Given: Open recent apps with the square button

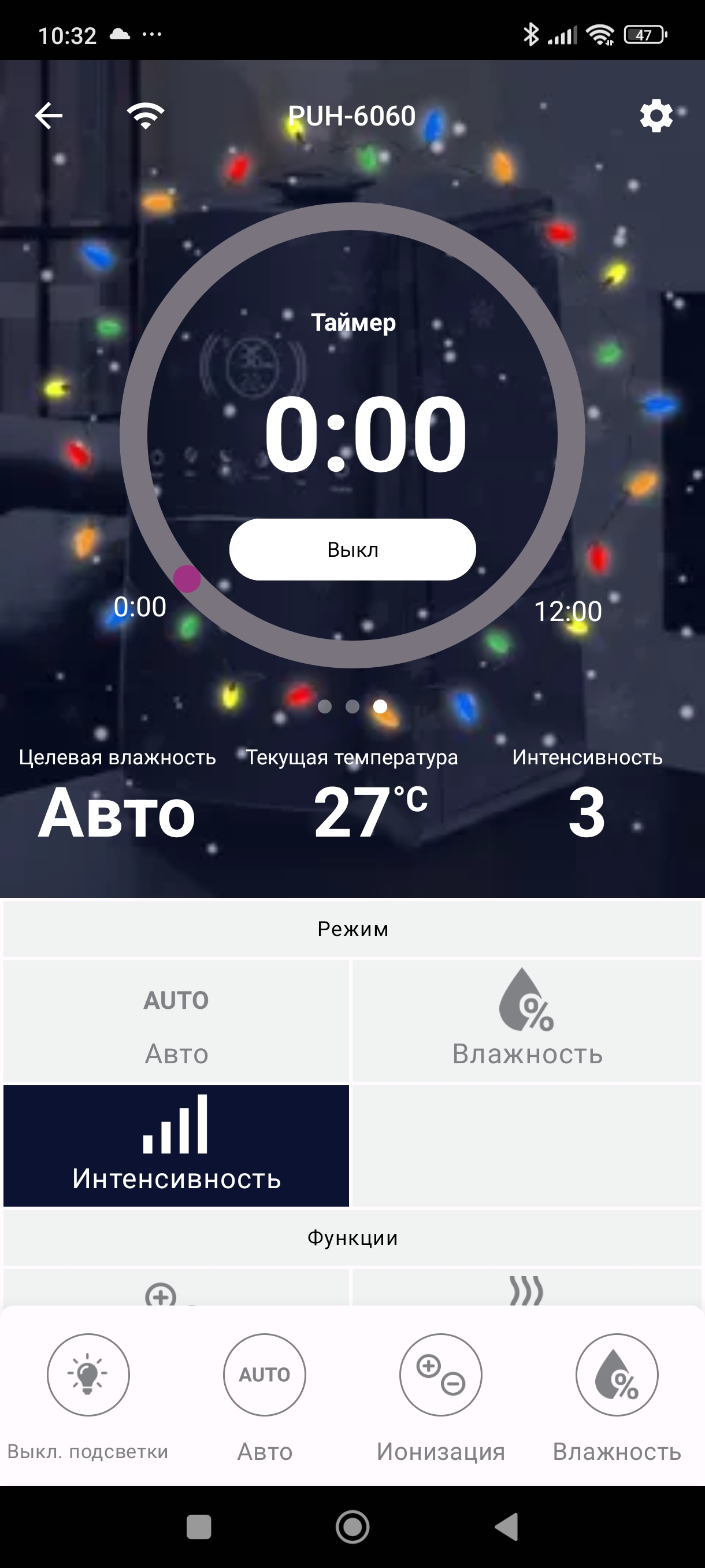Looking at the screenshot, I should tap(199, 1526).
